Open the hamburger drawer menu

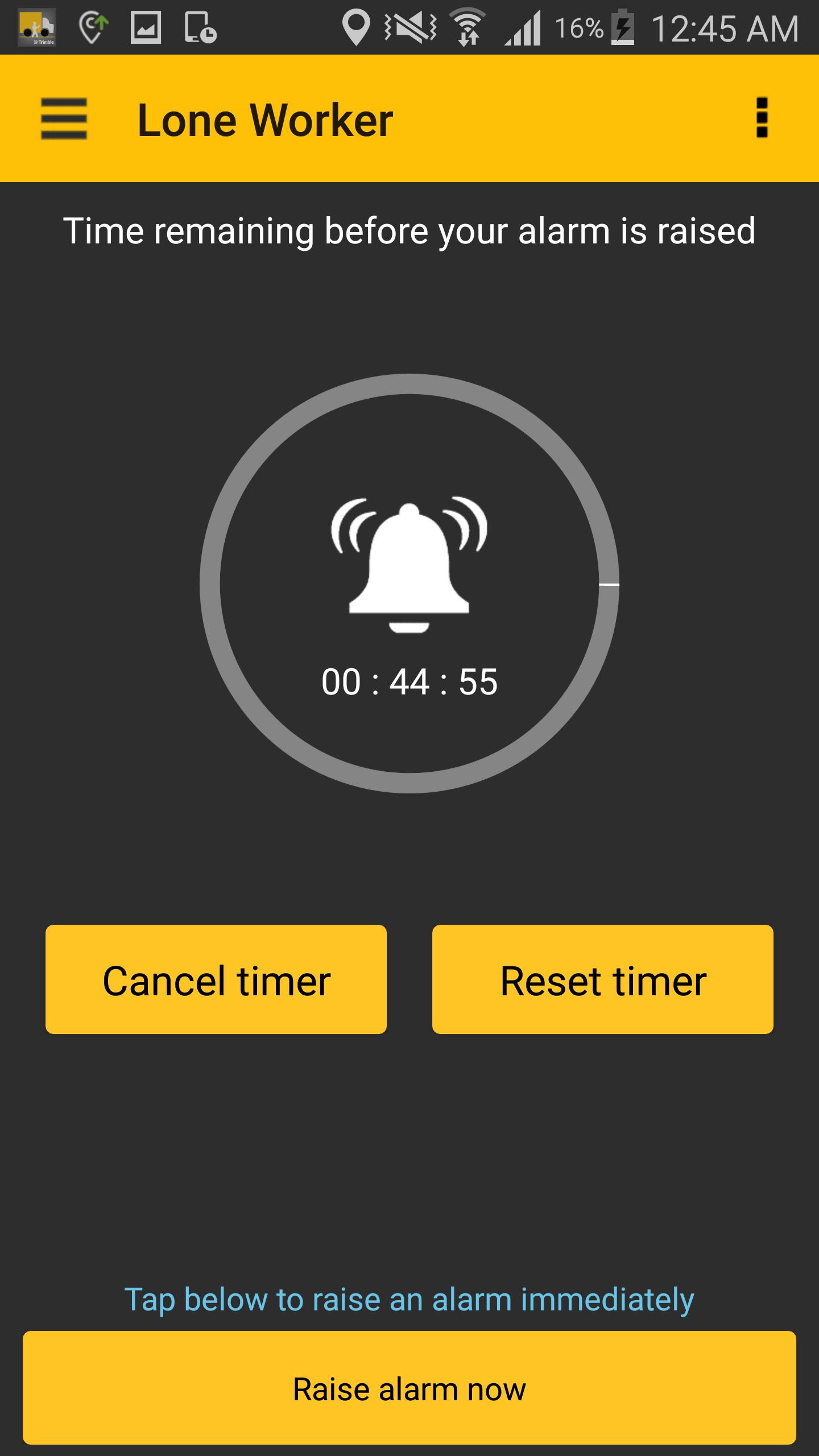coord(64,118)
